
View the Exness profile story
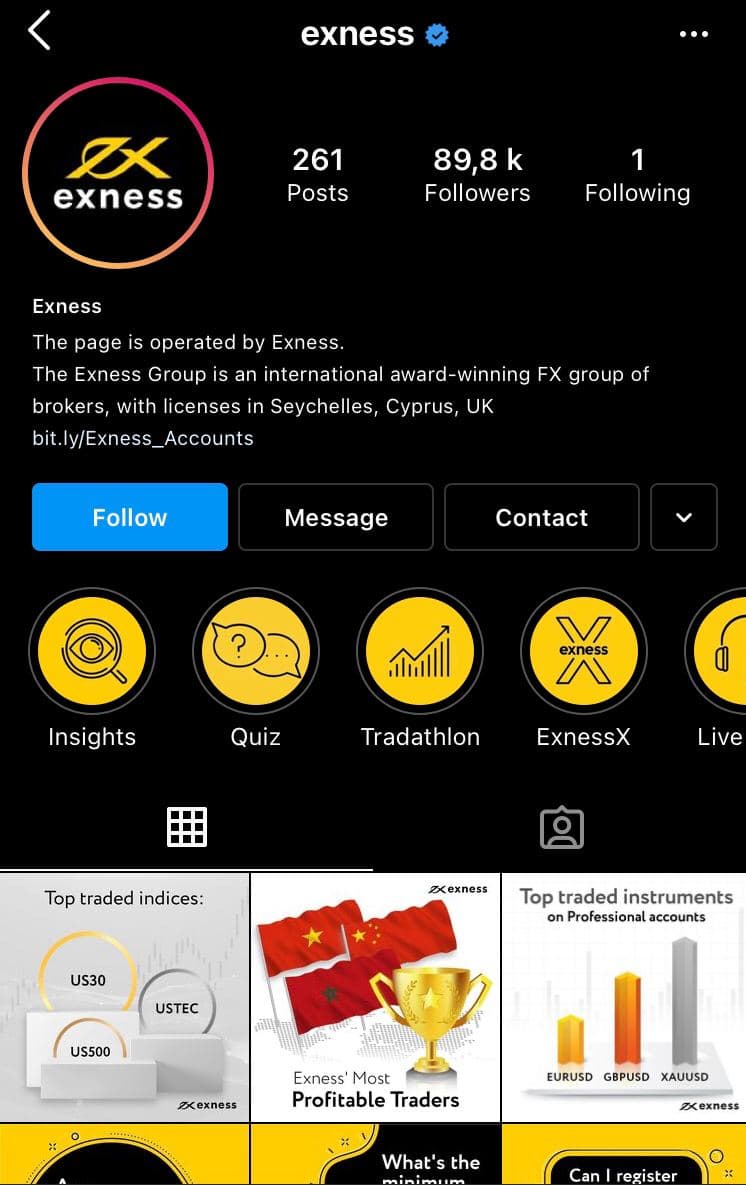tap(118, 172)
